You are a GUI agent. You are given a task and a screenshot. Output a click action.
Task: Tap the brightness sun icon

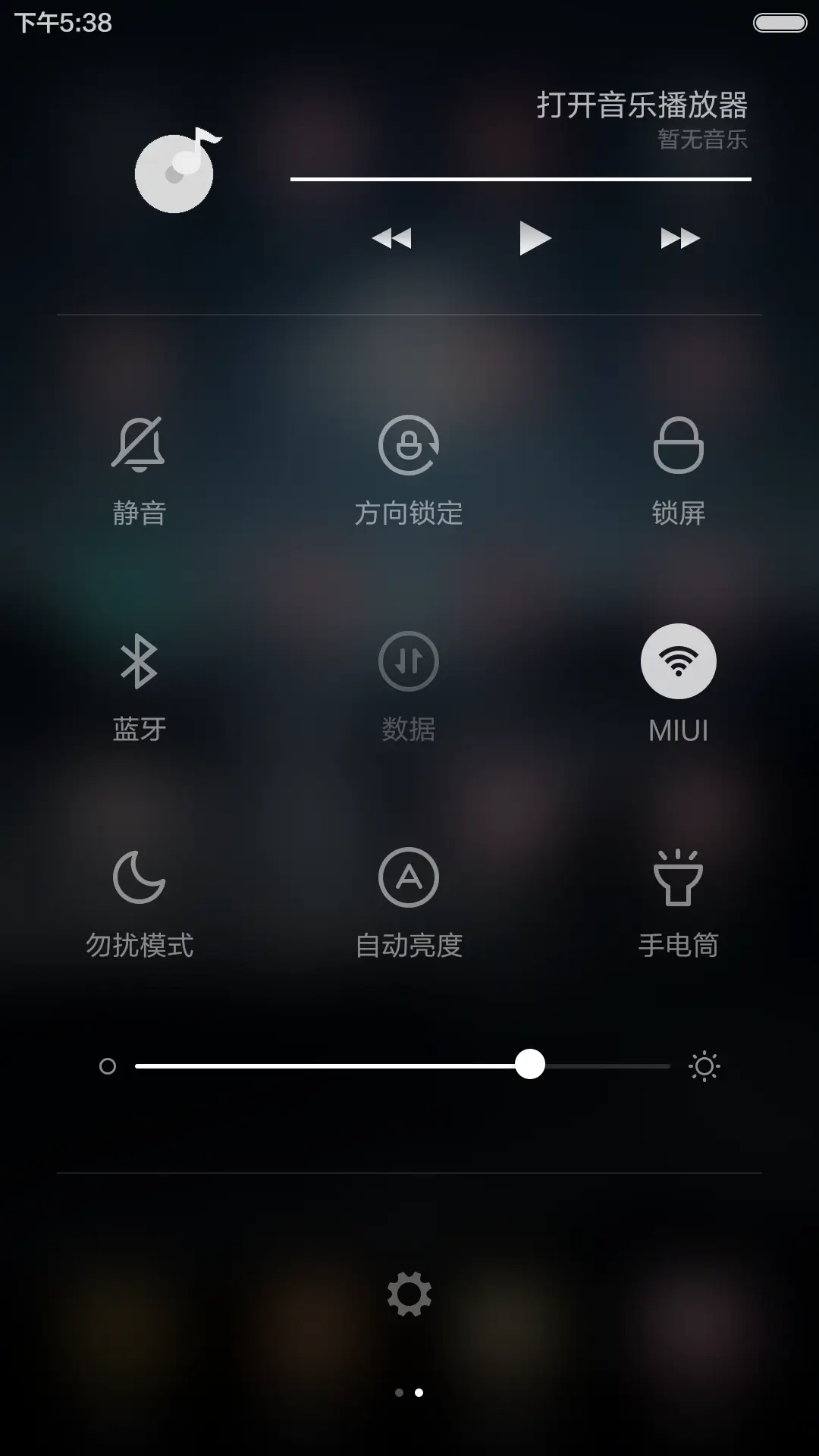click(704, 1065)
